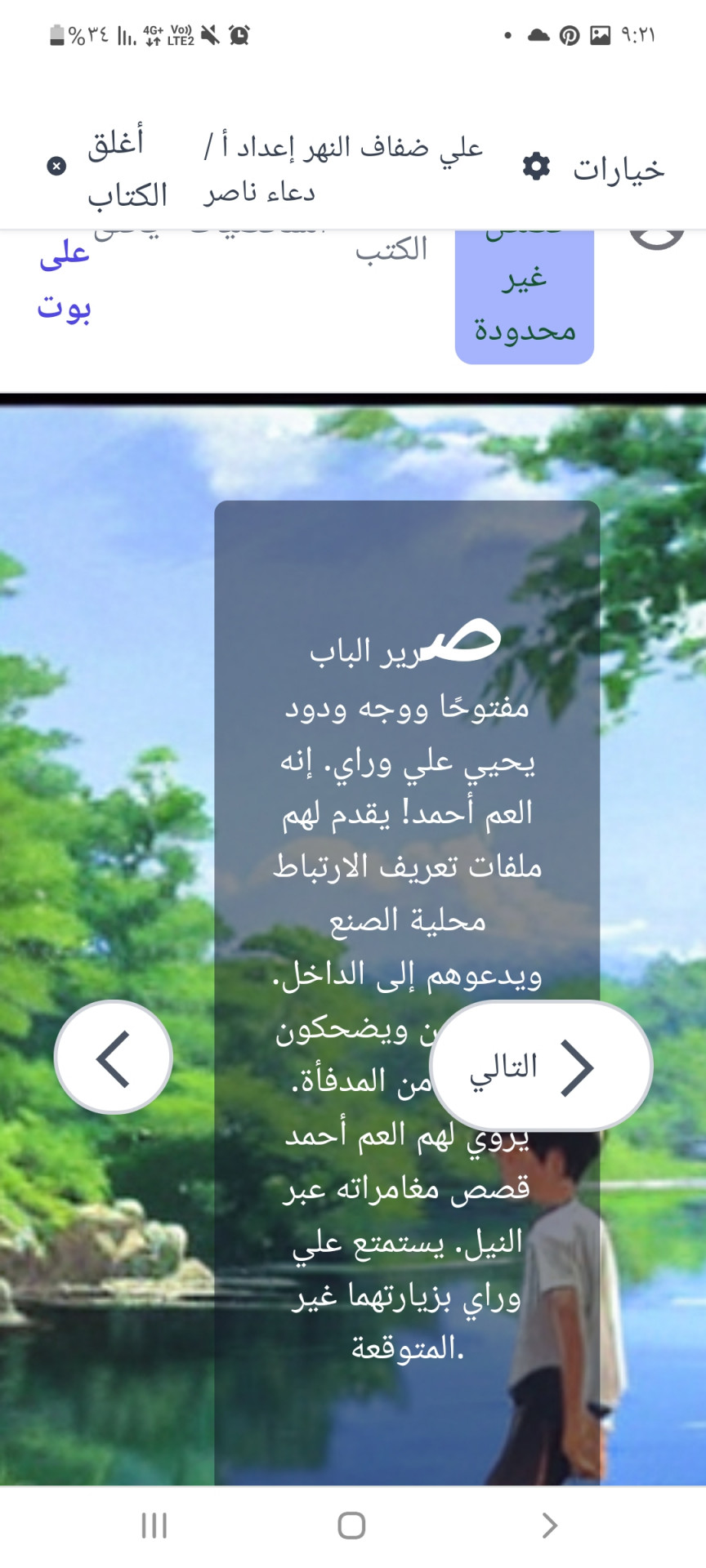Go back to the previous page arrow
706x1568 pixels.
(x=114, y=1058)
